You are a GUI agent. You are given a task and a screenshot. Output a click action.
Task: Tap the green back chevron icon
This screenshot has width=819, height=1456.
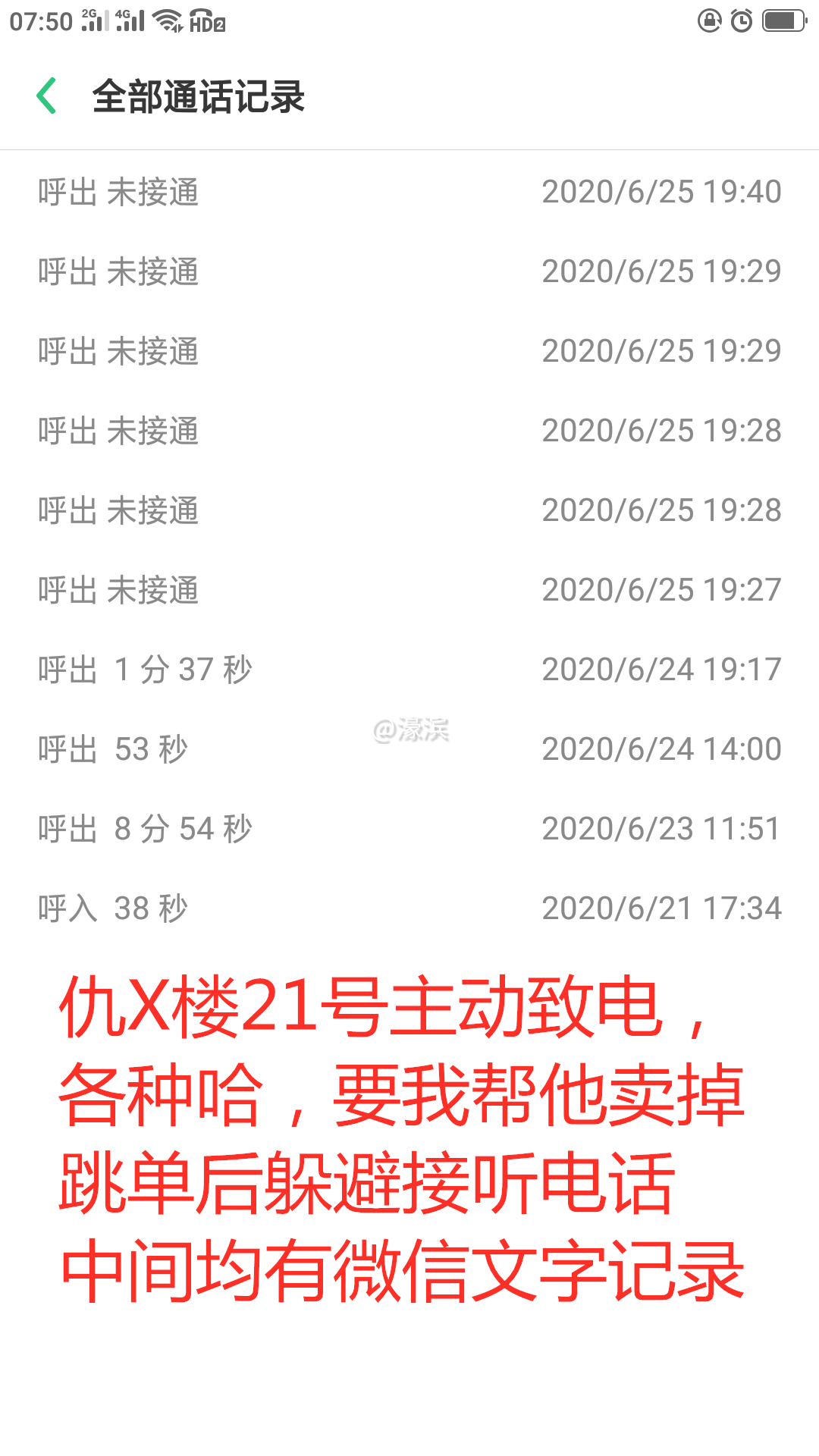point(47,97)
